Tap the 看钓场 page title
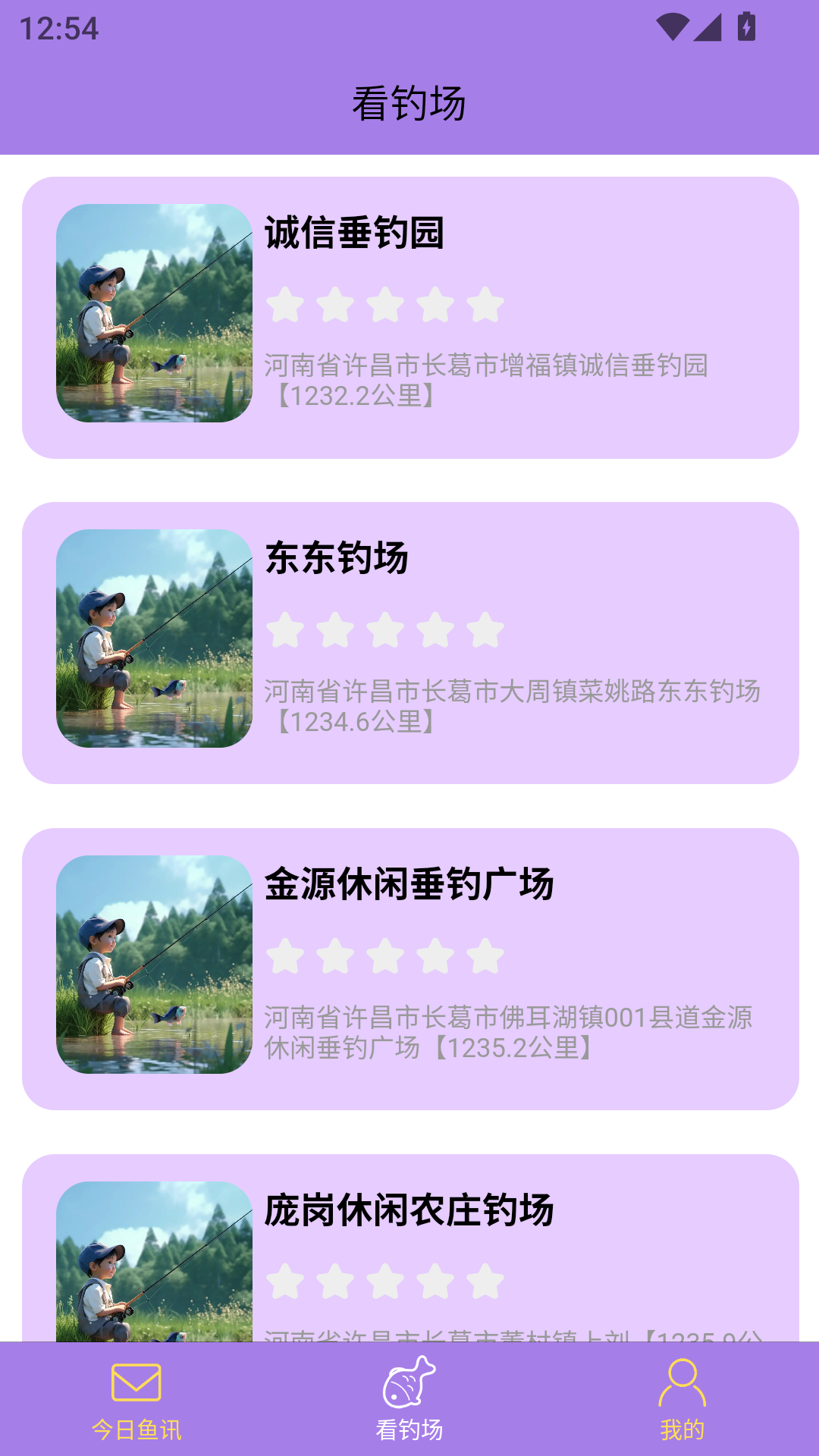This screenshot has width=819, height=1456. pos(409,101)
